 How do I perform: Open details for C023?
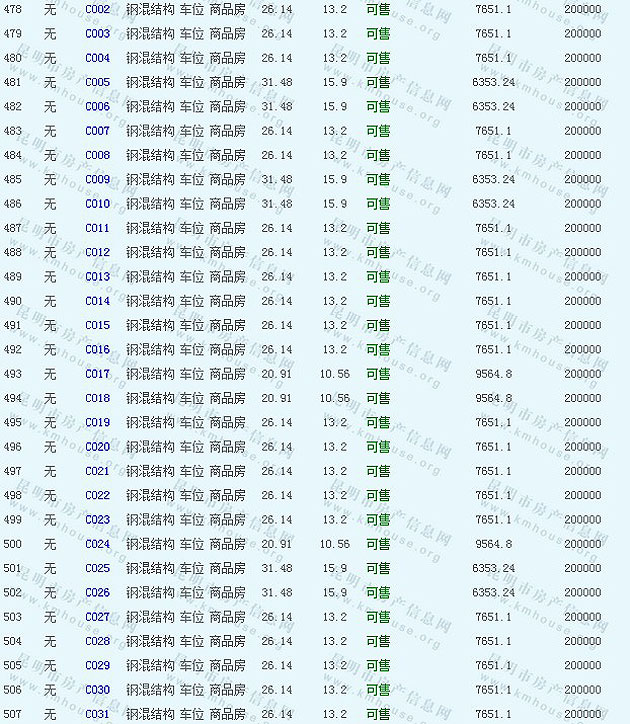[97, 520]
